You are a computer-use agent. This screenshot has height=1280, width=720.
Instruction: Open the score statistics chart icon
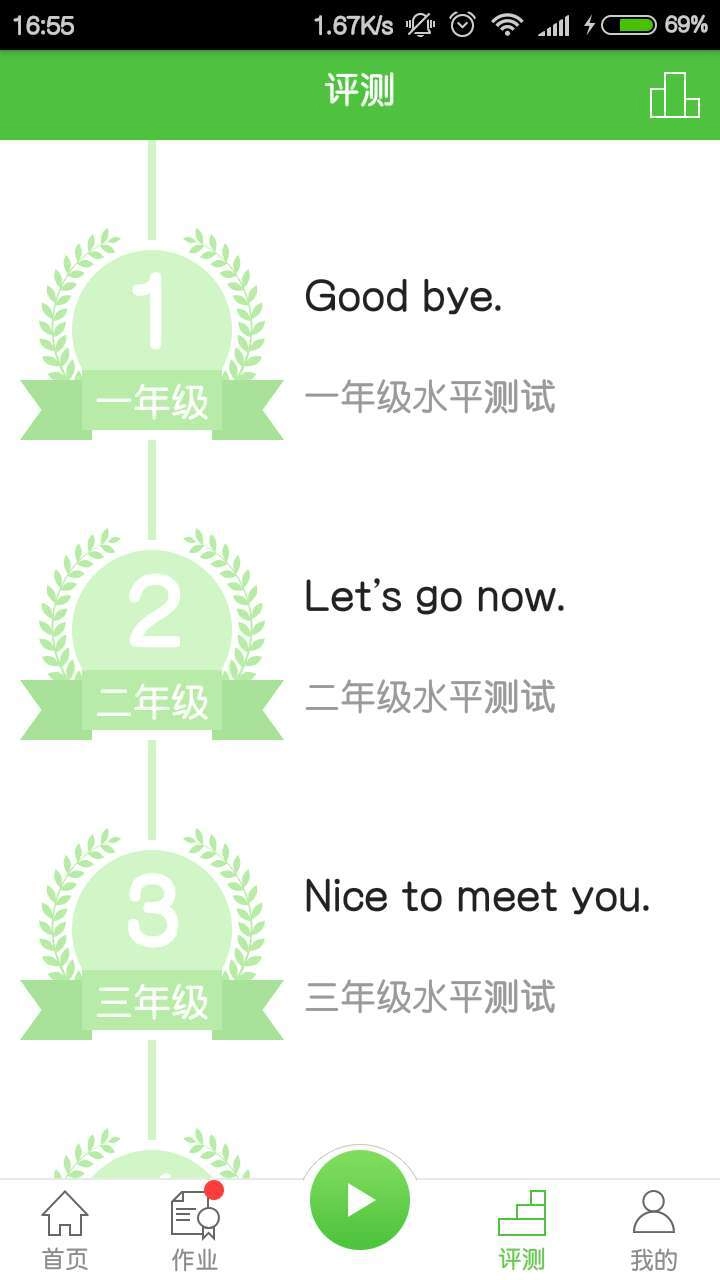[x=676, y=96]
